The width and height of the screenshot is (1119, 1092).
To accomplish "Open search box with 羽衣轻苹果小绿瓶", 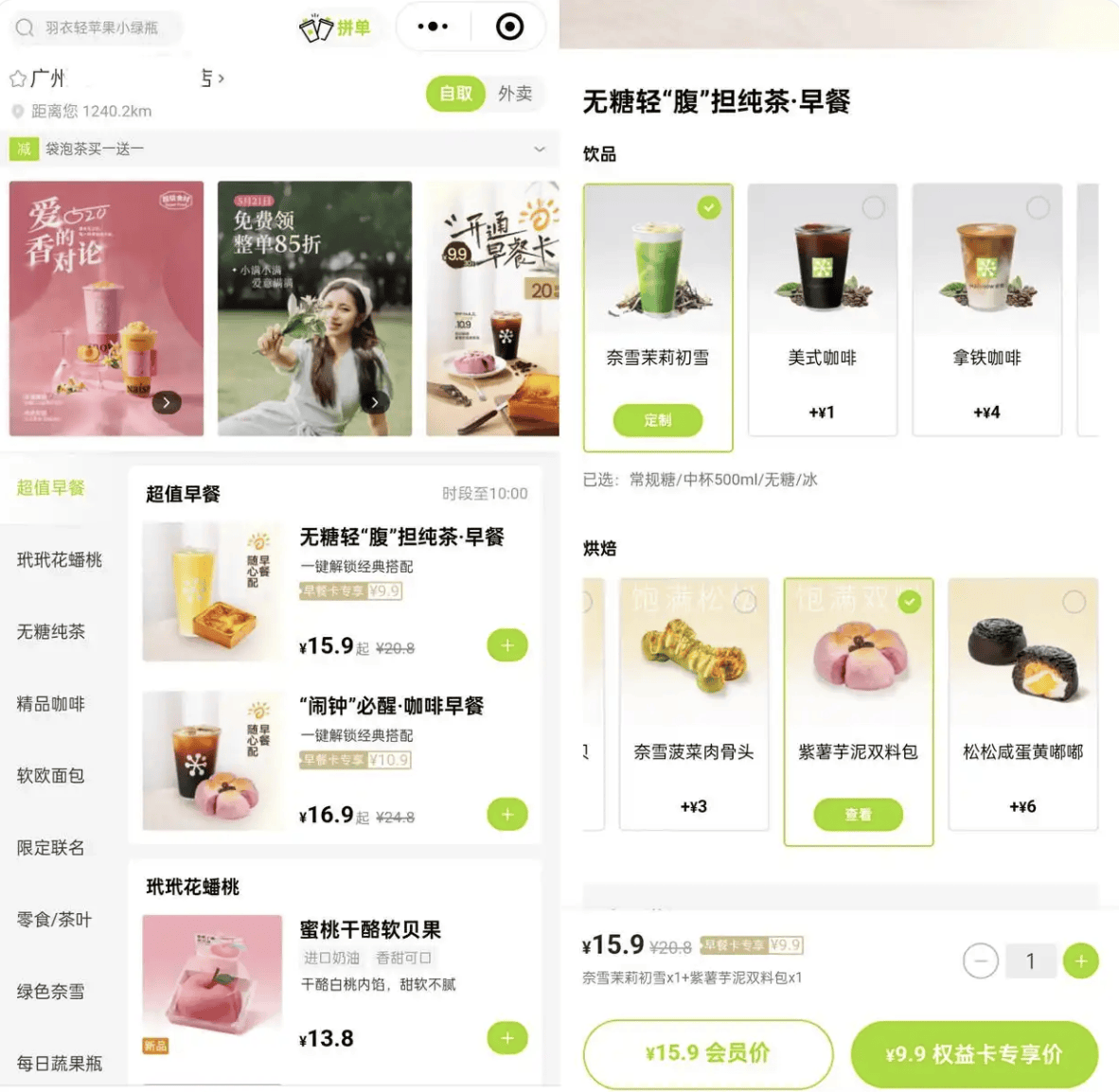I will (x=99, y=27).
